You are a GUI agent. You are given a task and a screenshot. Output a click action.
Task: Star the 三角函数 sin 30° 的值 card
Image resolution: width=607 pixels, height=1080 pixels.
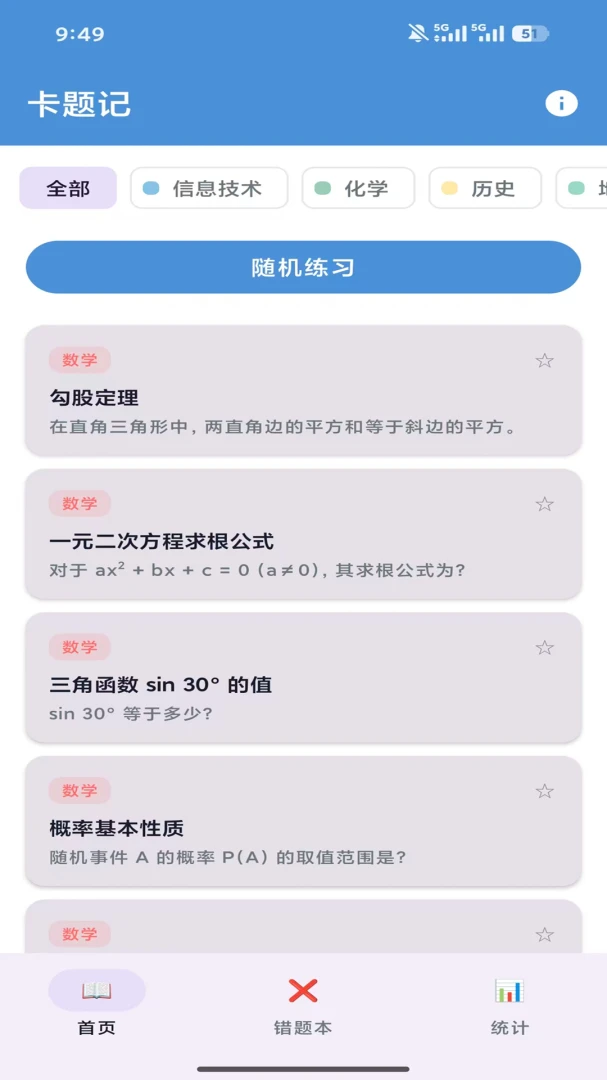coord(544,647)
